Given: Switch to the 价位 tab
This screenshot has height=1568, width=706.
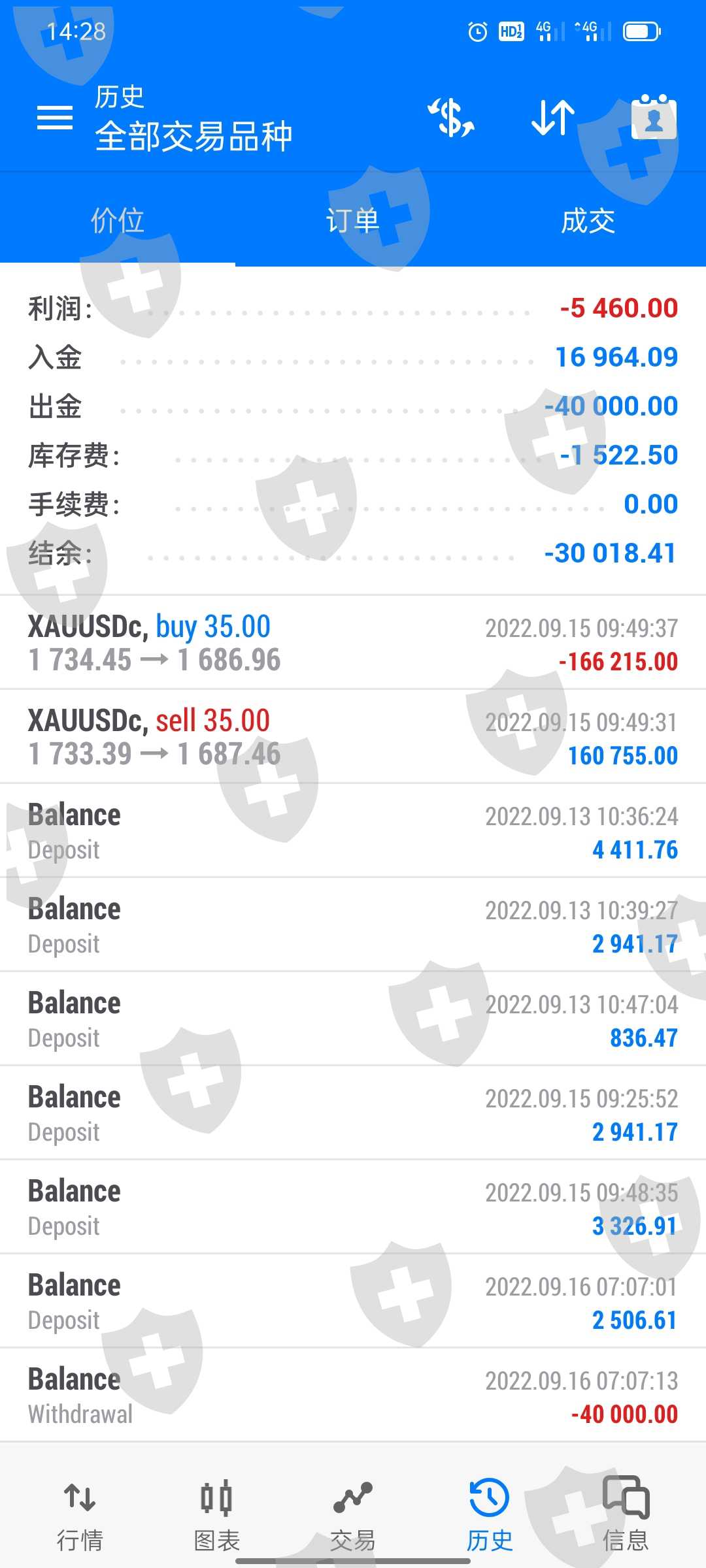Looking at the screenshot, I should click(118, 221).
